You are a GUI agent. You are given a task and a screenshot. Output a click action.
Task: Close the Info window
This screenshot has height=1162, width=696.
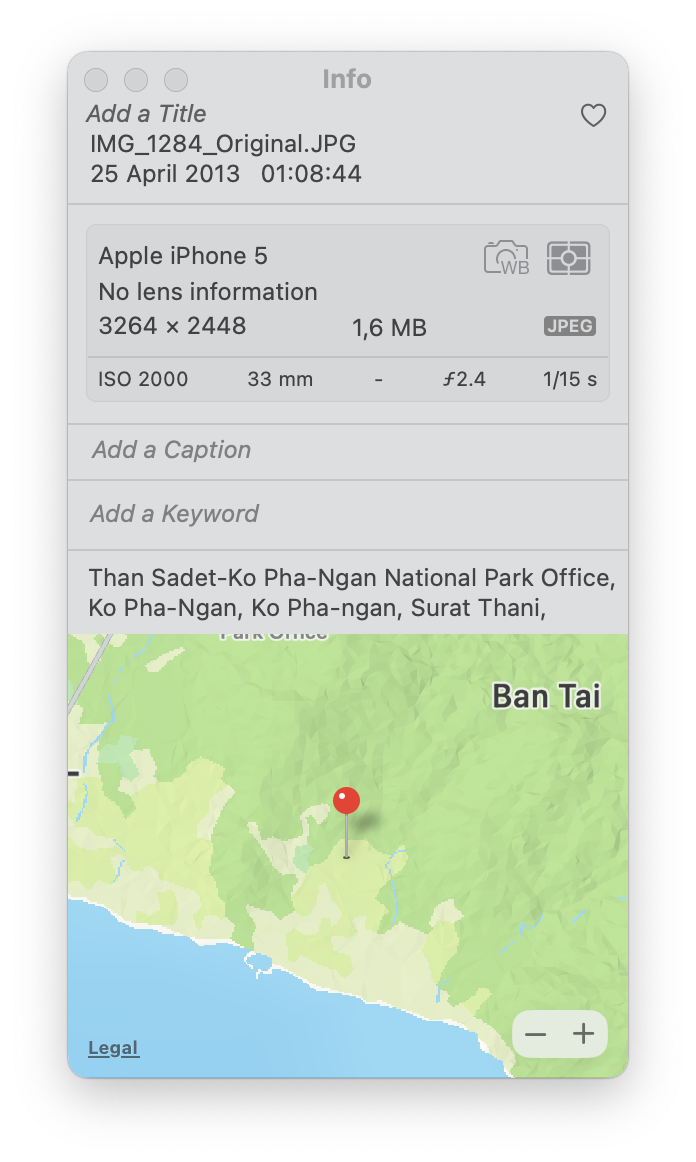pyautogui.click(x=96, y=79)
